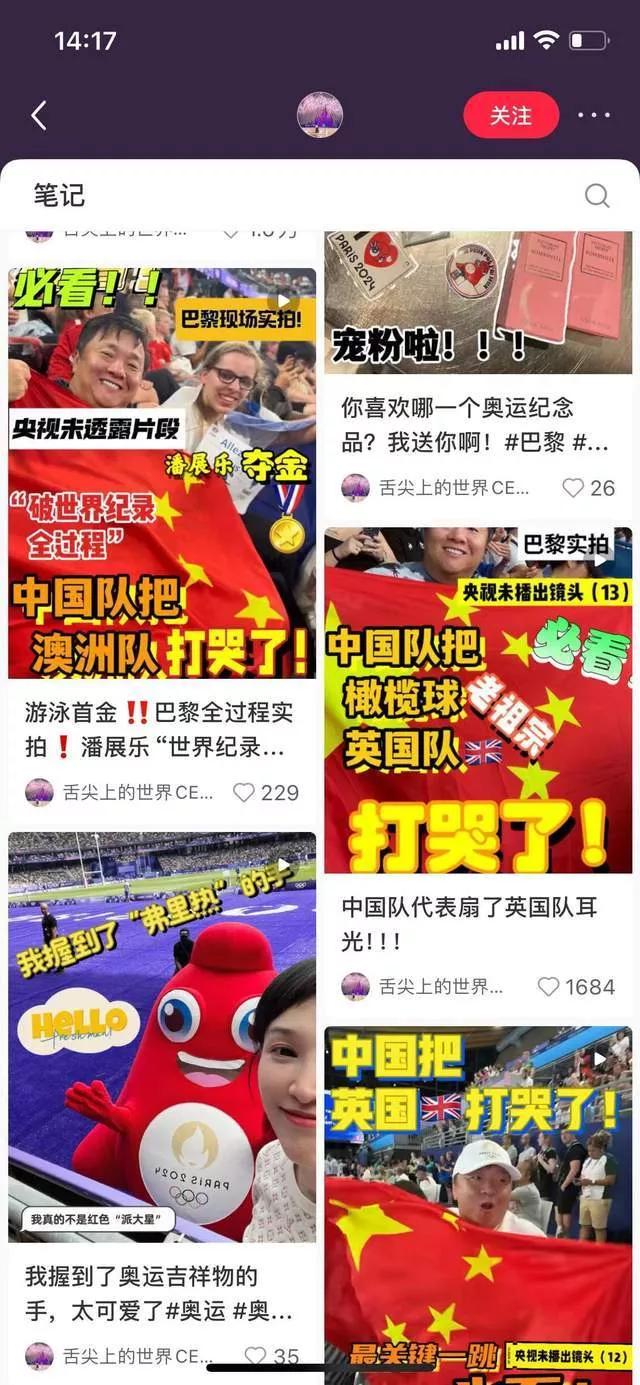
Task: Open the three-dot overflow menu
Action: [x=594, y=116]
